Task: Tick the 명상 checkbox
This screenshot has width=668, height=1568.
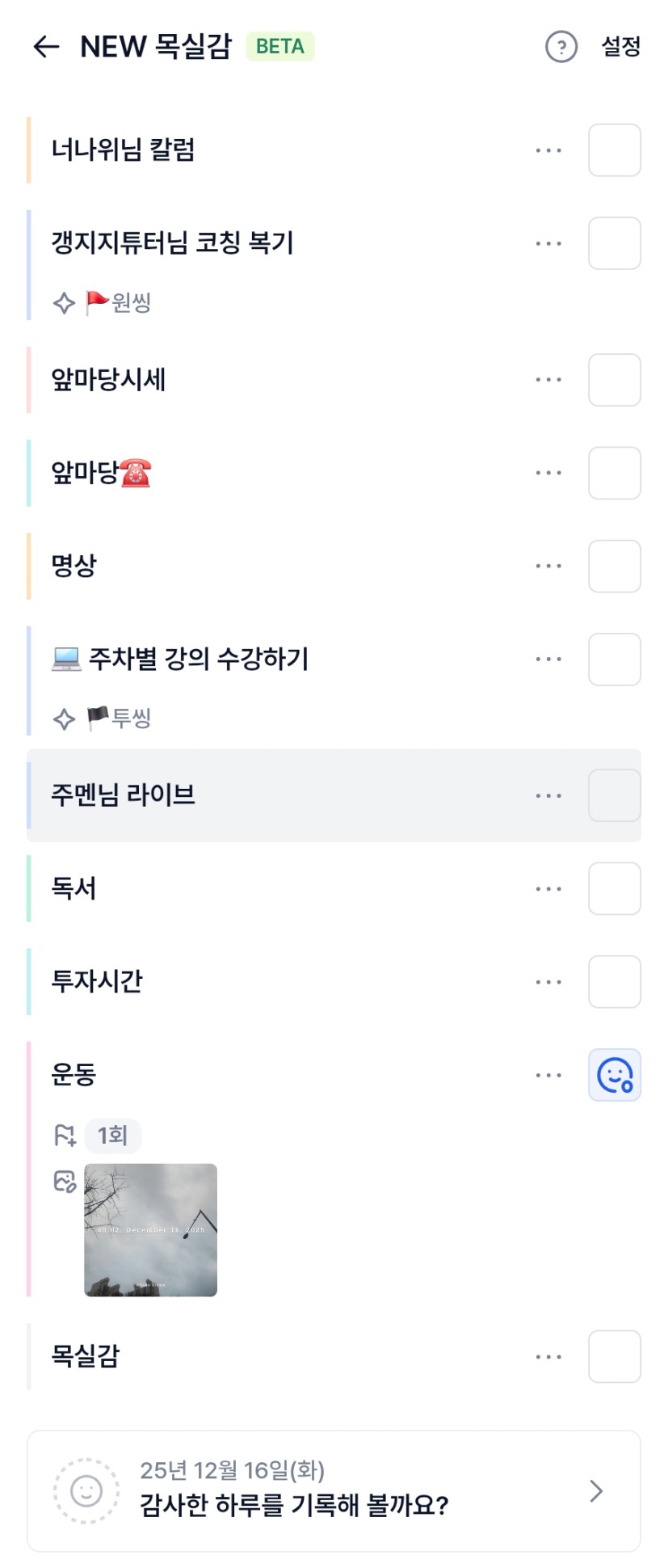Action: (x=614, y=566)
